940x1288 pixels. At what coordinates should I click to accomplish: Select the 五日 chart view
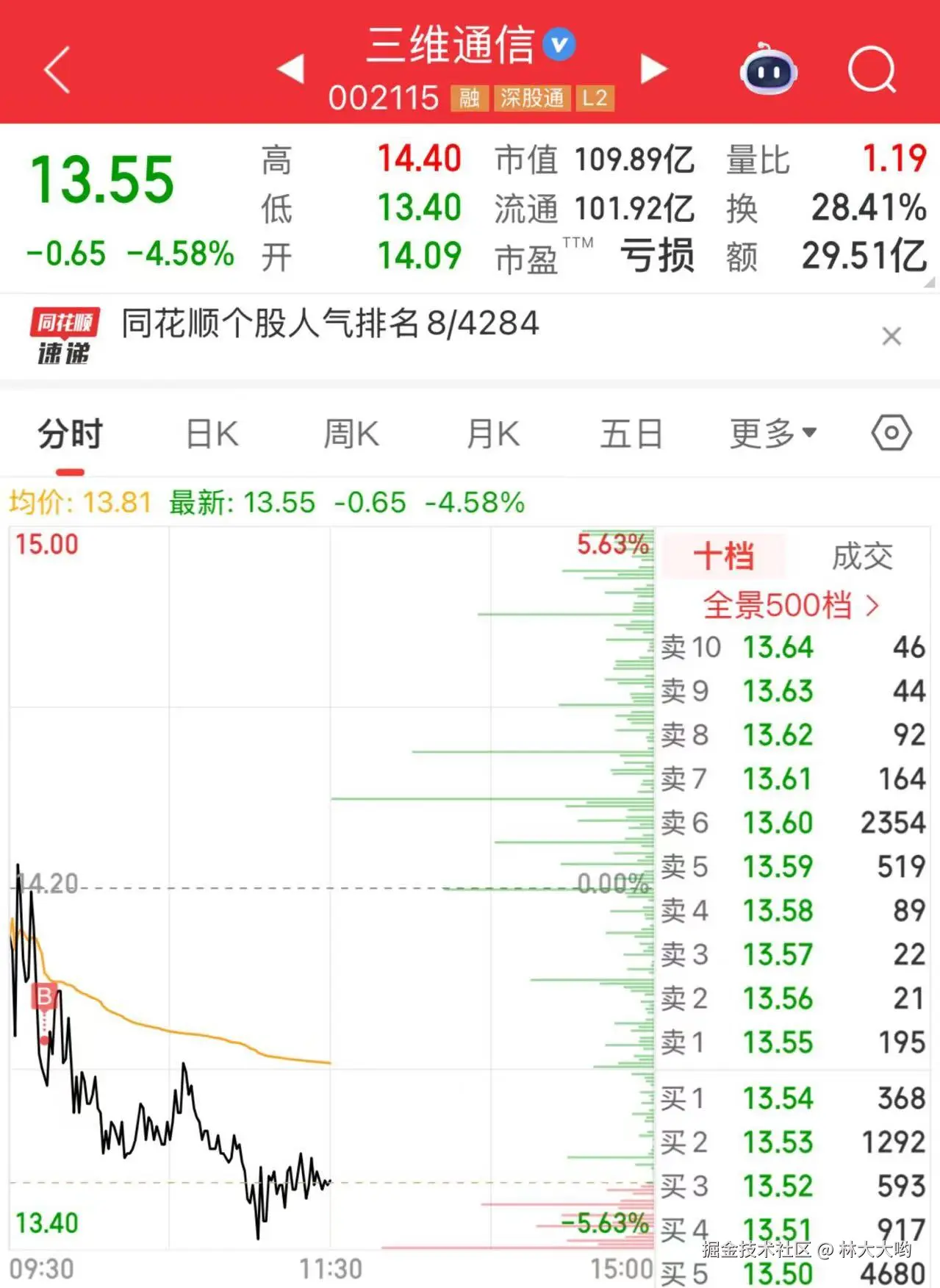click(x=629, y=433)
